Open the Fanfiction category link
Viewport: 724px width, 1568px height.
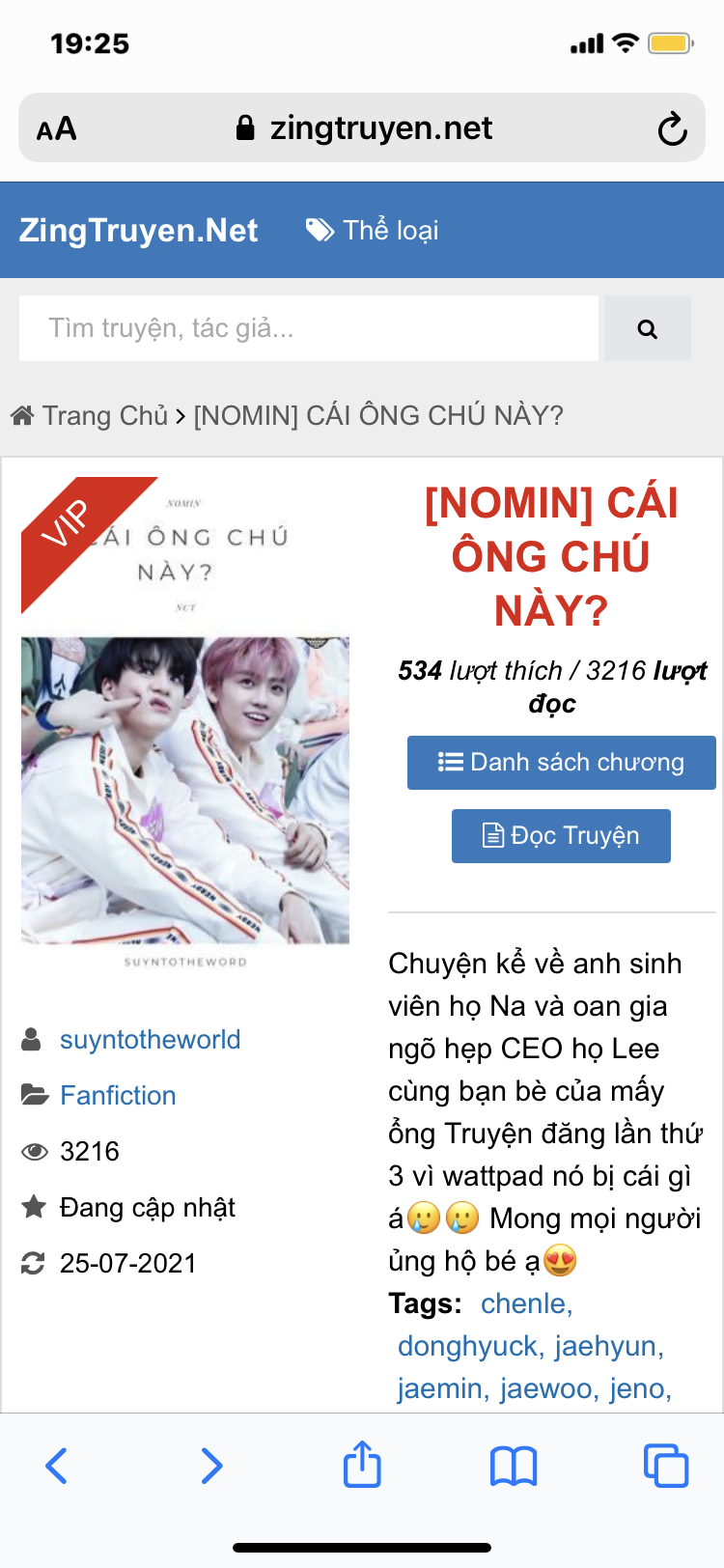point(118,1096)
